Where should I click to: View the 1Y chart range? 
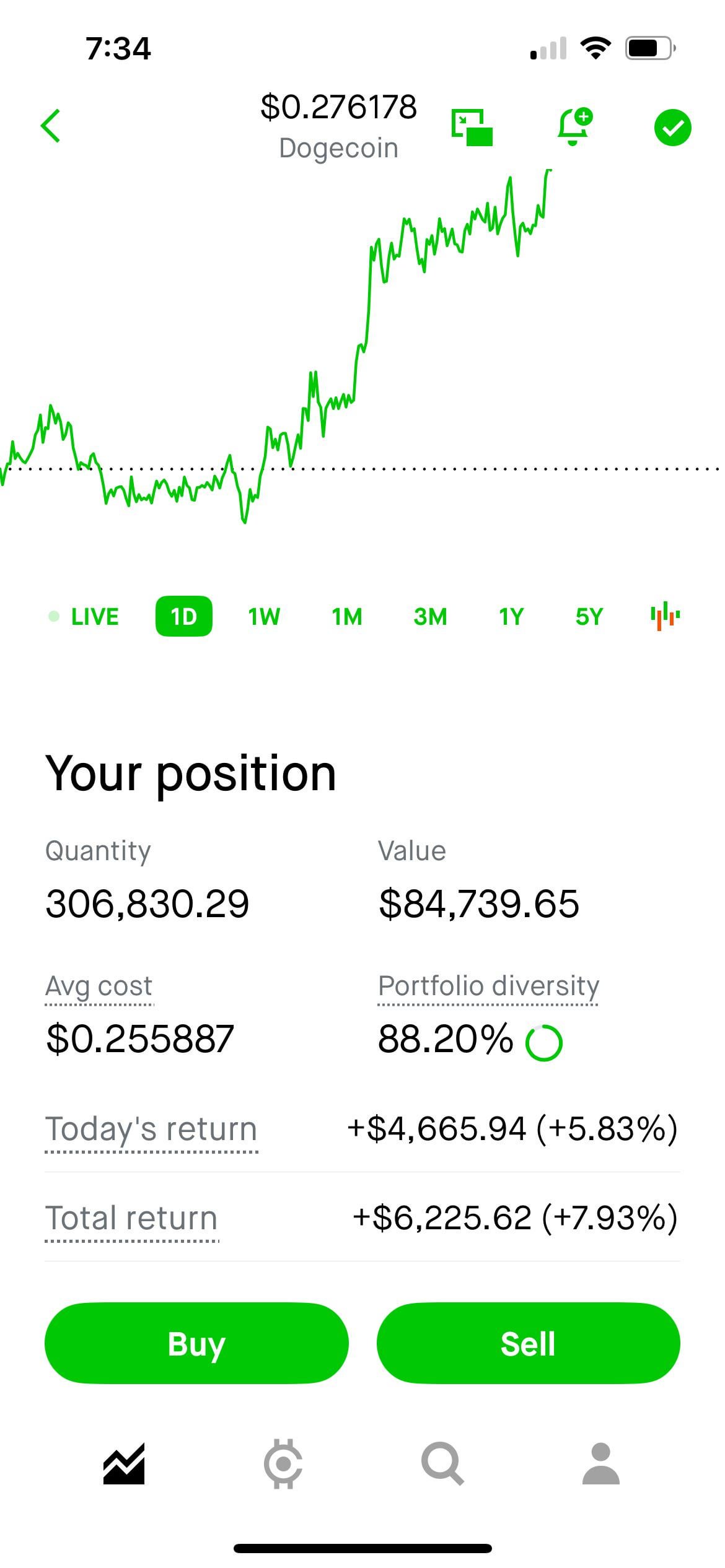coord(512,617)
